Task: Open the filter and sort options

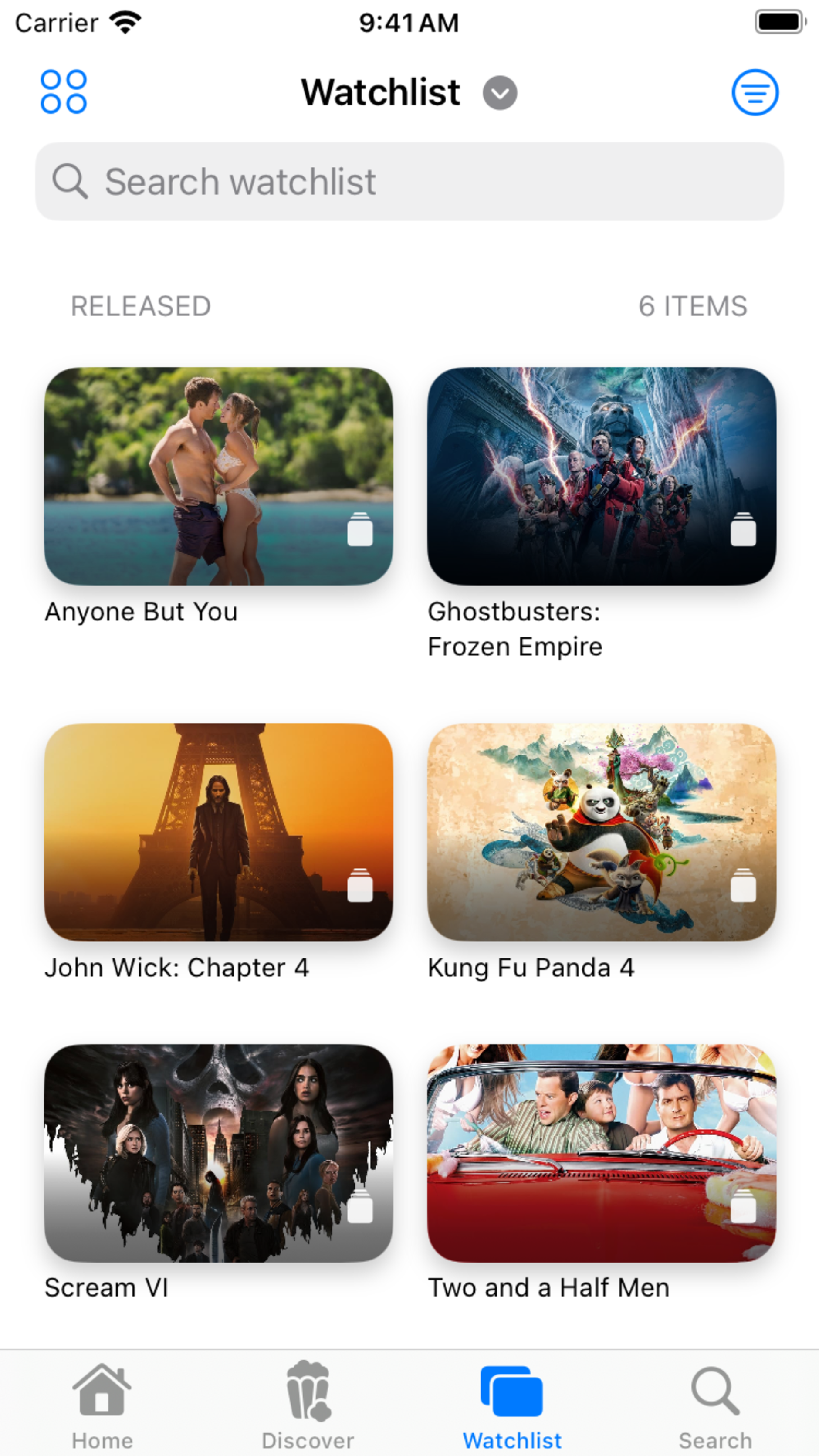Action: pos(755,92)
